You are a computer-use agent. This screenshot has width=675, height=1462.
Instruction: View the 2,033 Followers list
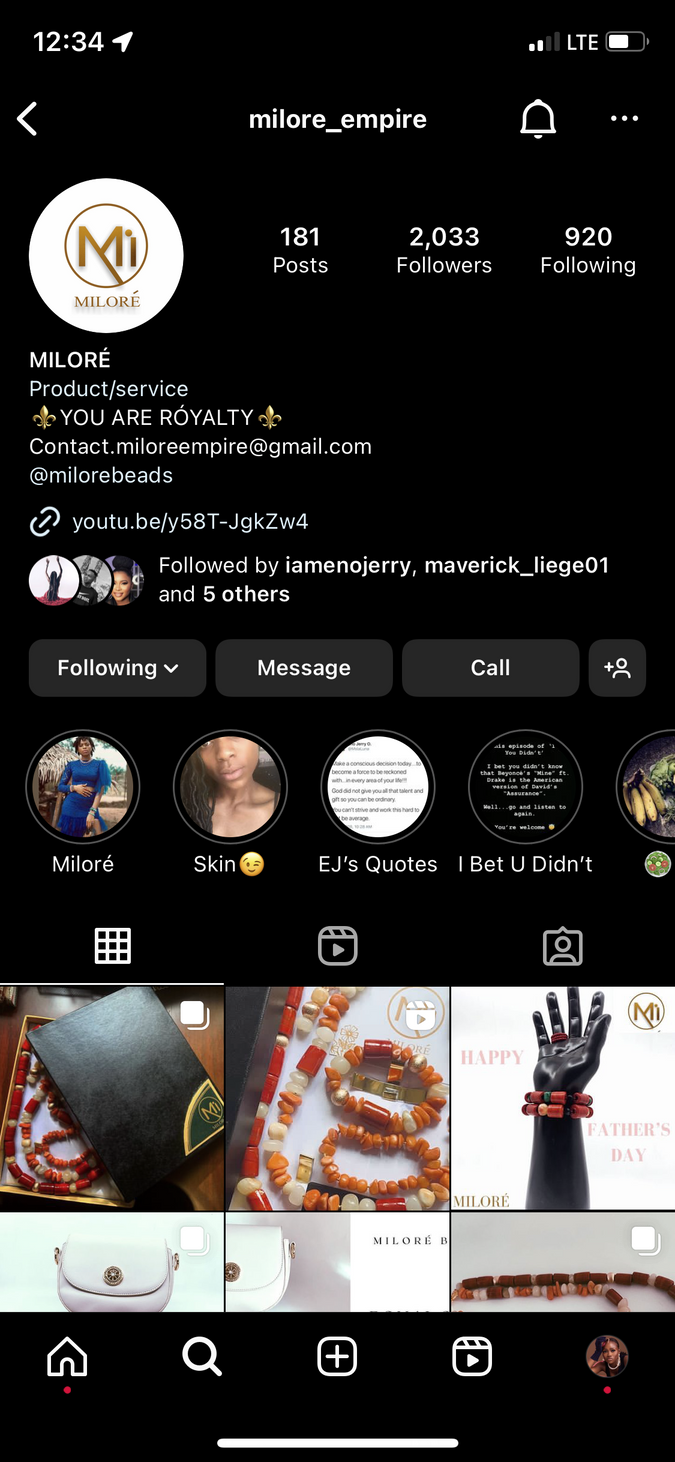click(x=444, y=249)
